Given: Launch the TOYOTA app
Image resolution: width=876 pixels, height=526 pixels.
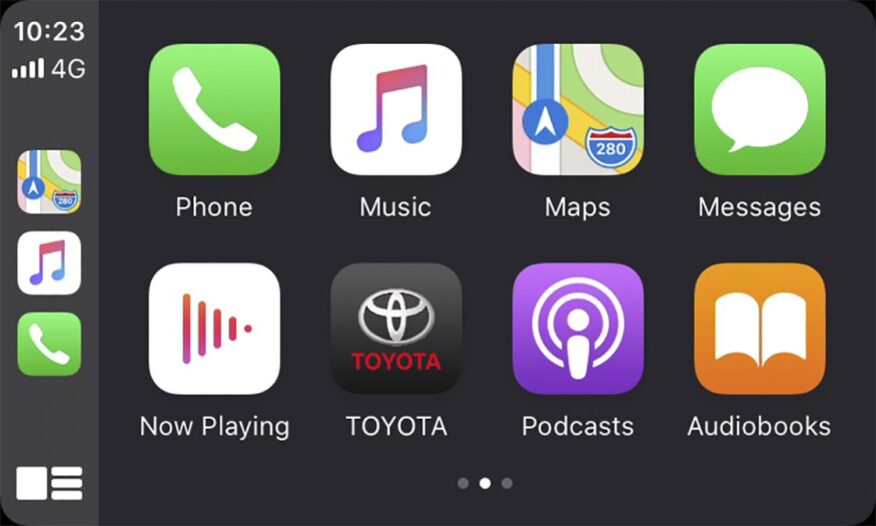Looking at the screenshot, I should [396, 329].
